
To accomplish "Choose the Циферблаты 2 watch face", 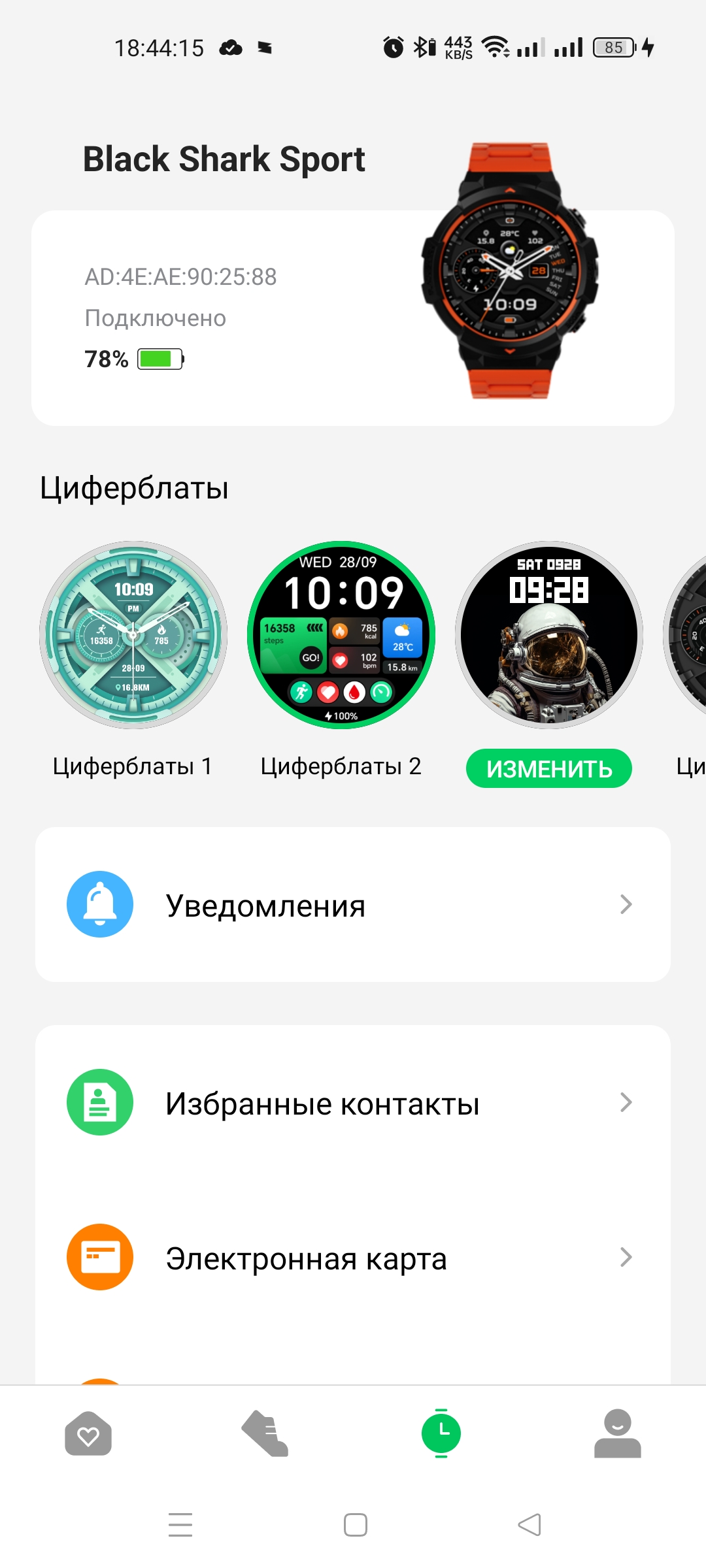I will [x=341, y=634].
